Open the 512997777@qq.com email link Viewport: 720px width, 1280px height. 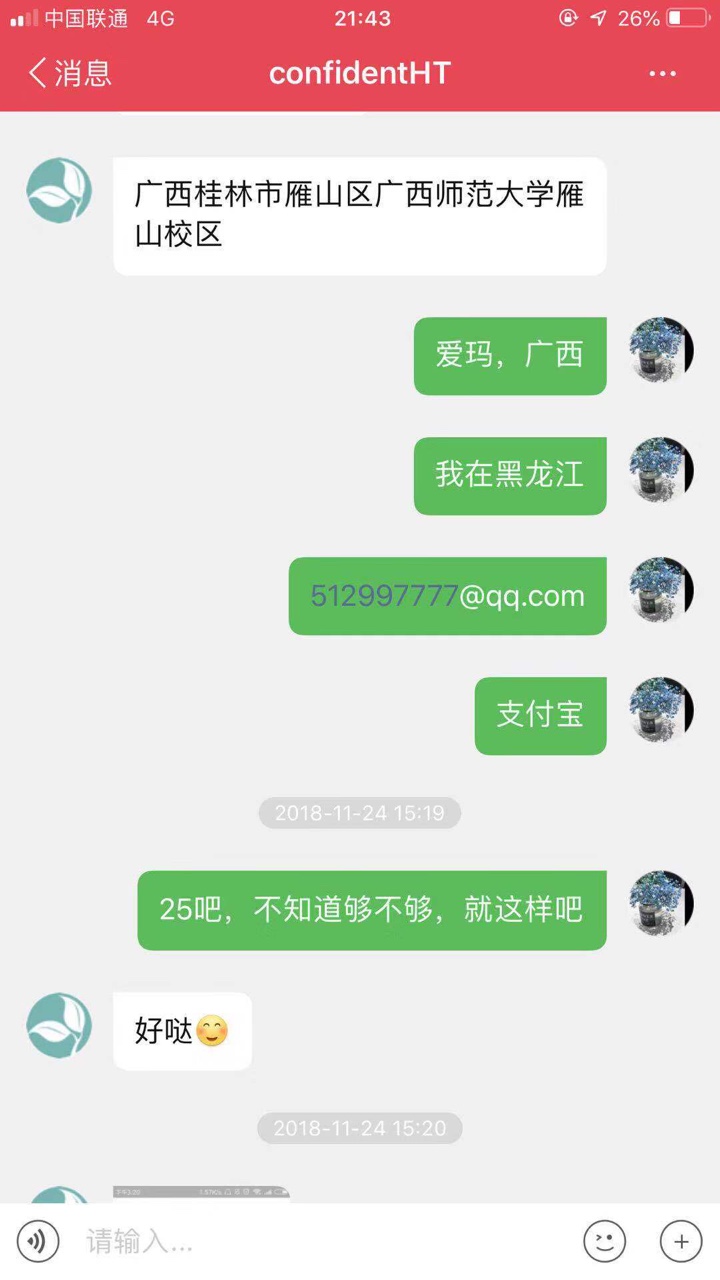click(447, 596)
